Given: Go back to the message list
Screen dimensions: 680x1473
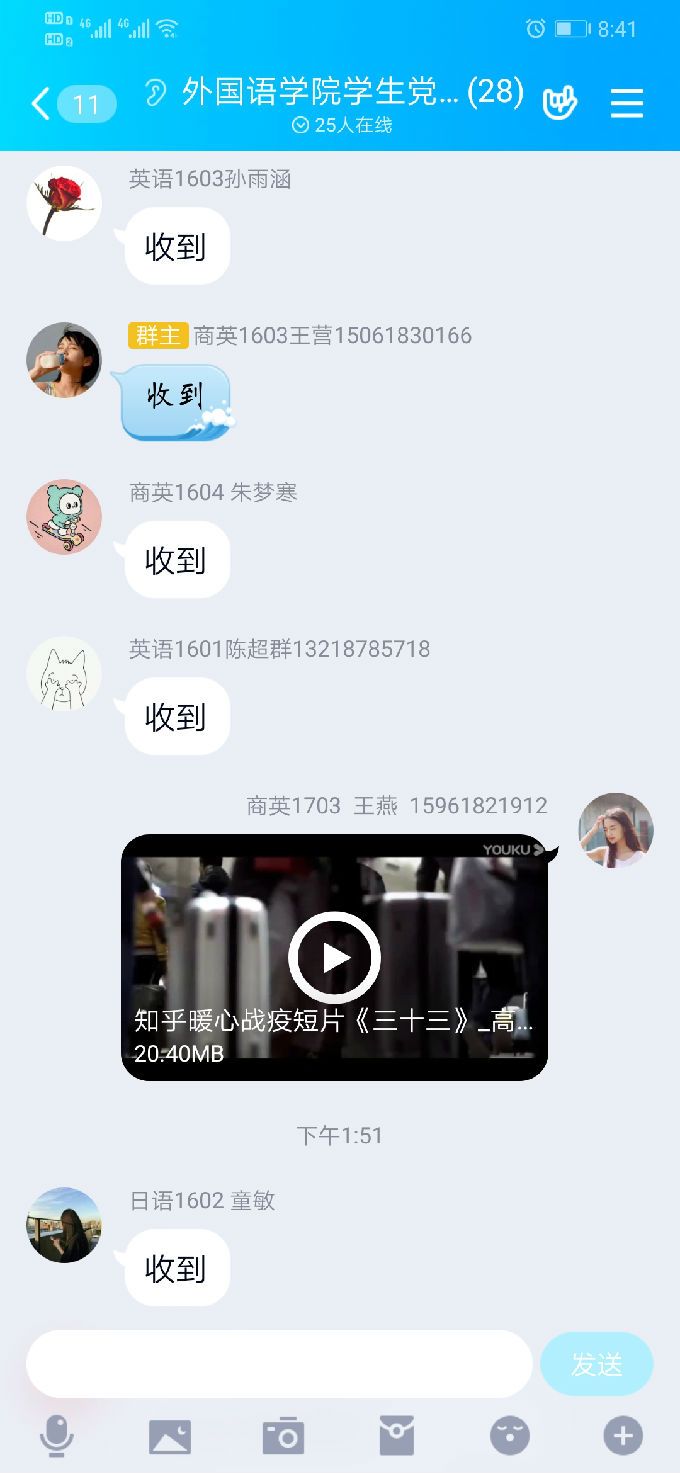Looking at the screenshot, I should pos(42,103).
